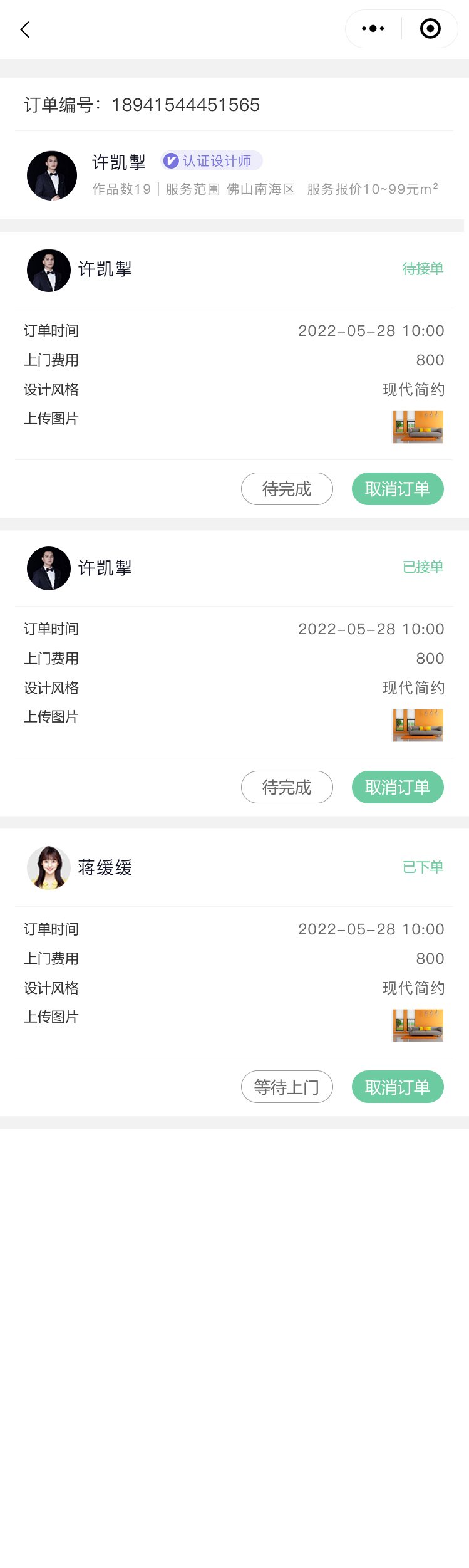Close the mini program via the circle icon
Screen dimensions: 469x1568
pos(430,29)
